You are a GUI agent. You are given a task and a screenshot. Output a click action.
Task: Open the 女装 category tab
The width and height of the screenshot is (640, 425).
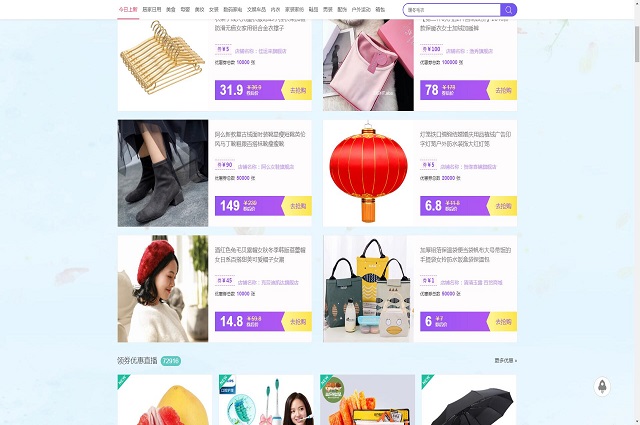click(x=213, y=10)
